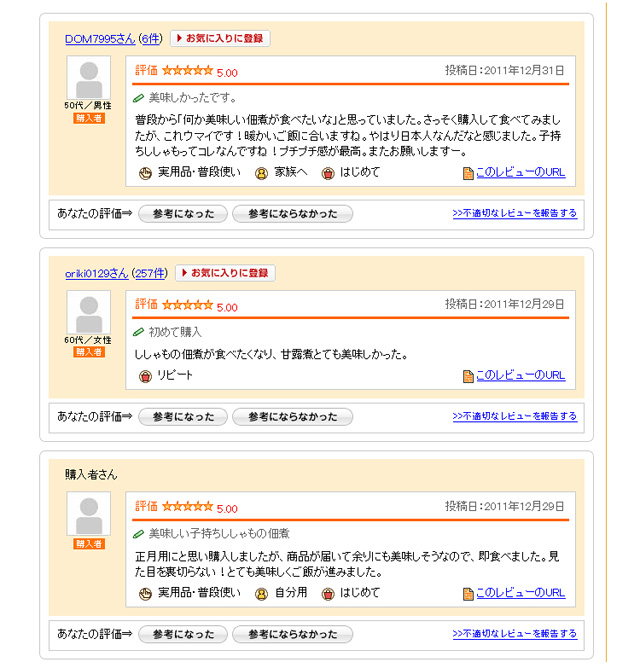Open DOM7995さん's profile link

99,39
